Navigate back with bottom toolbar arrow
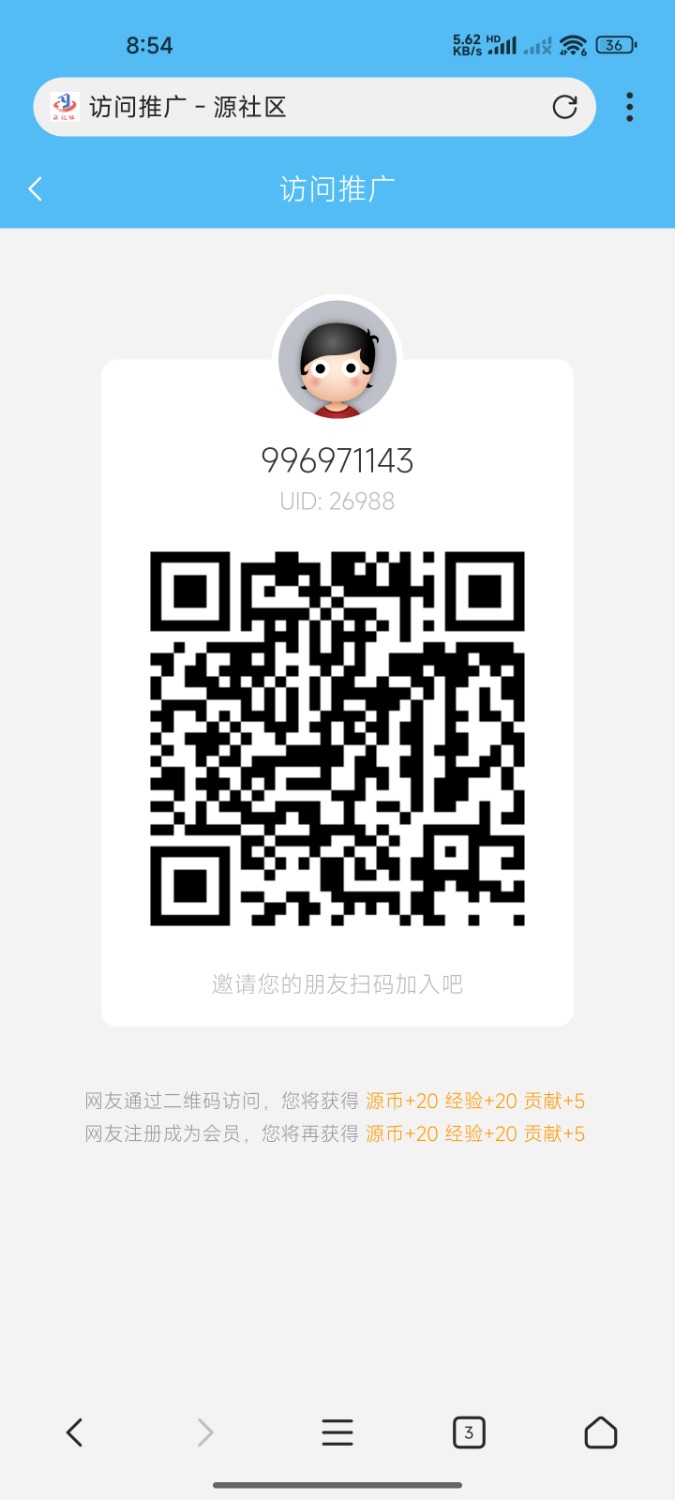Viewport: 675px width, 1500px height. (74, 1433)
